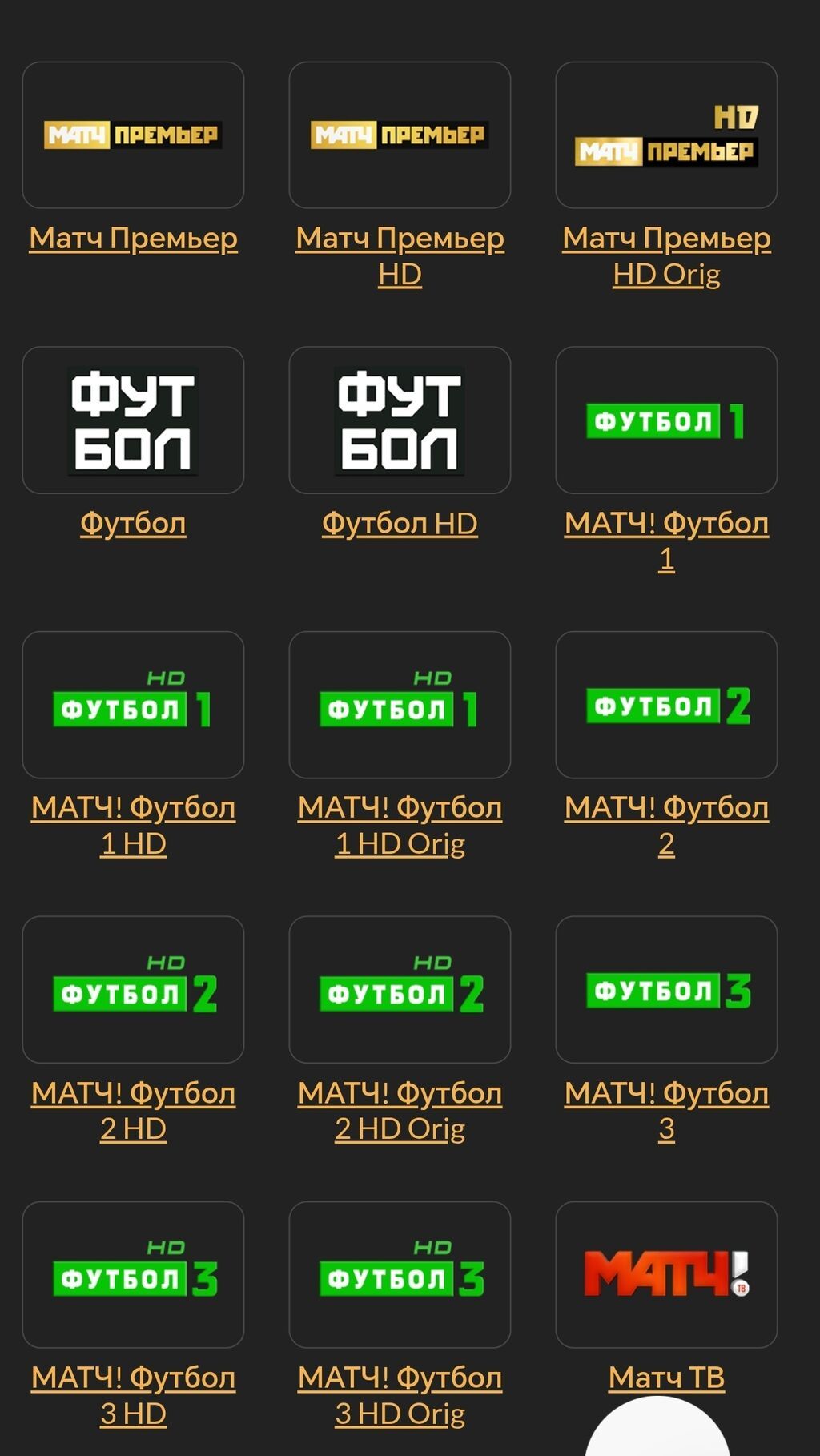The width and height of the screenshot is (820, 1456).
Task: Select Матч Премьер HD Orig link
Action: click(666, 255)
